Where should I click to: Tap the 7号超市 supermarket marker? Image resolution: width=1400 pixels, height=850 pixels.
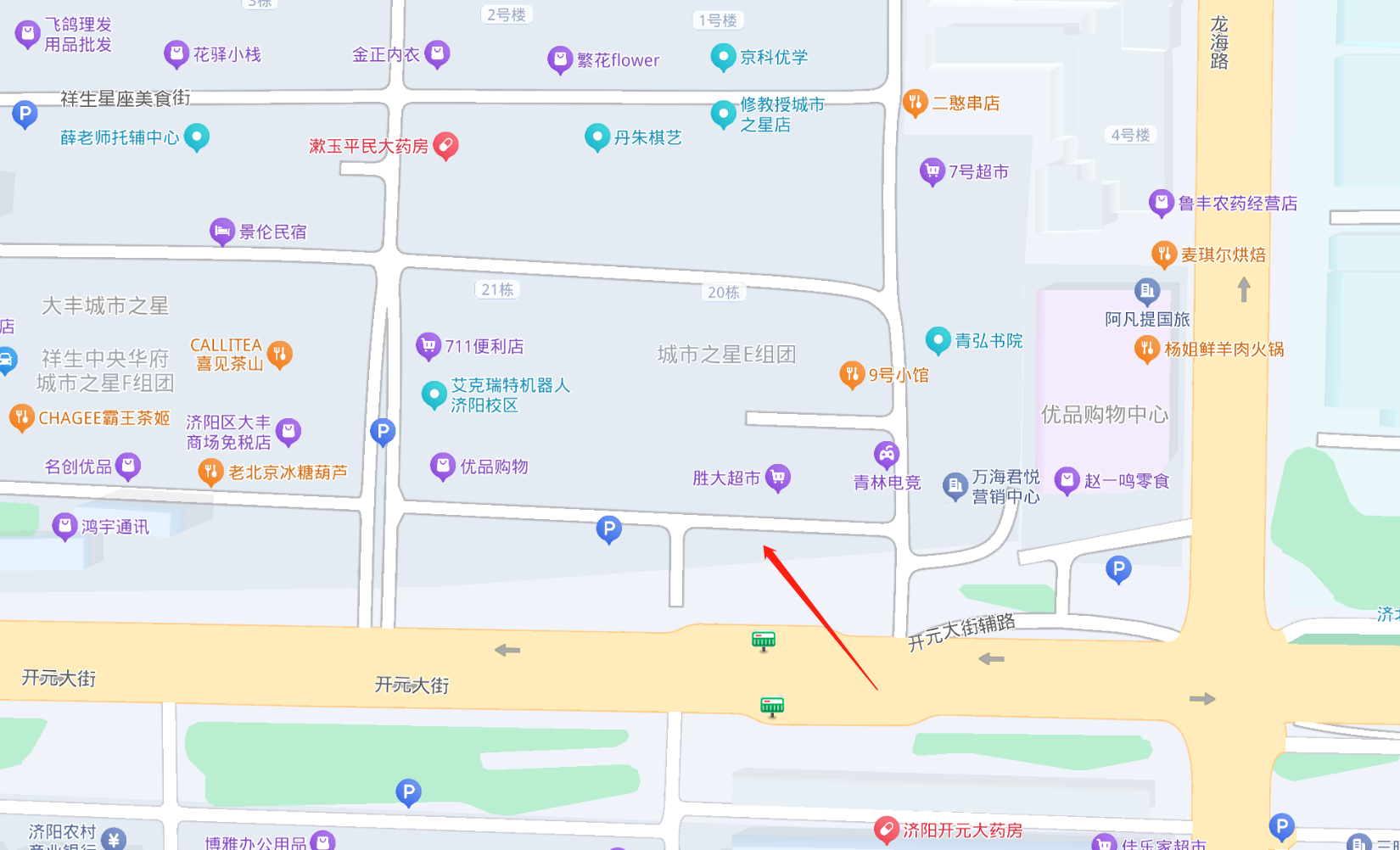pos(932,171)
